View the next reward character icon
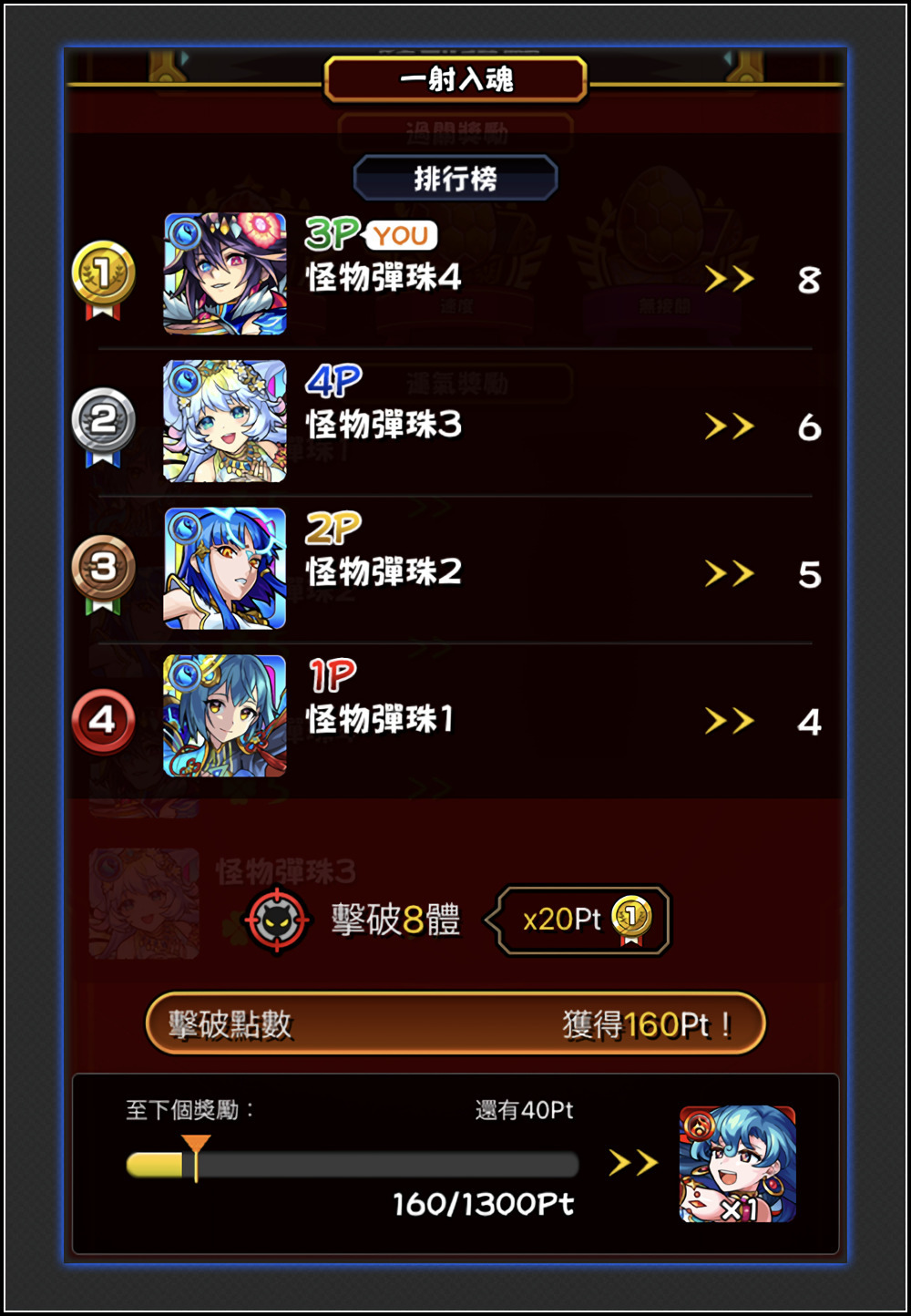This screenshot has width=911, height=1316. point(737,1164)
